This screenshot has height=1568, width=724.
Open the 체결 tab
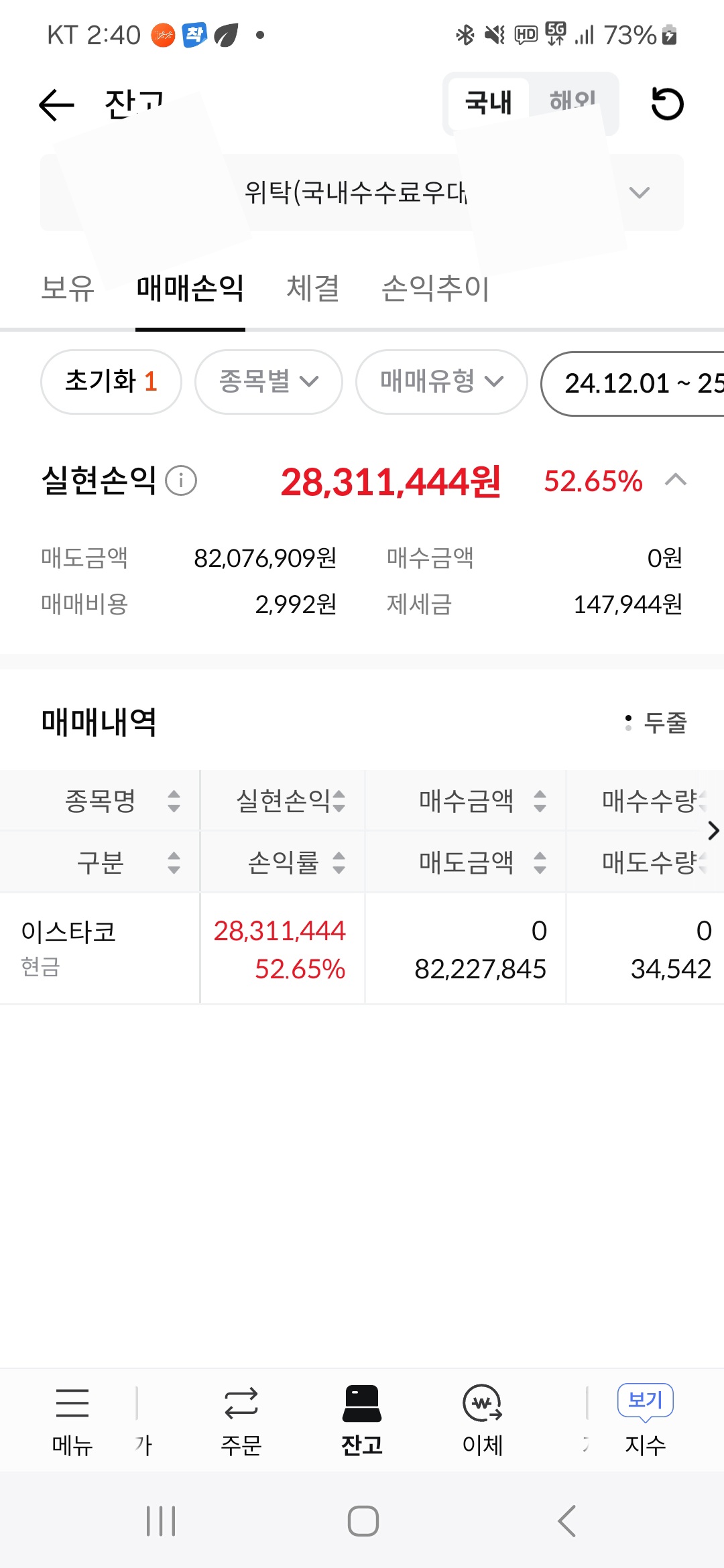(x=313, y=289)
